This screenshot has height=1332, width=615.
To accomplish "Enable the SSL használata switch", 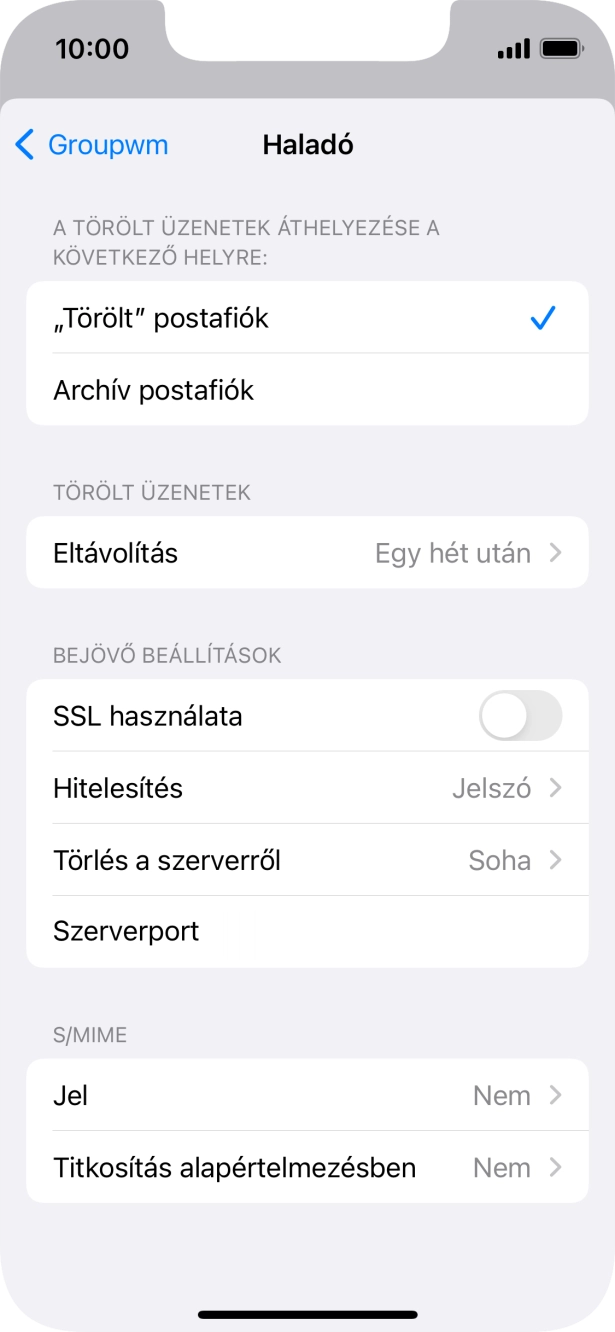I will coord(520,716).
